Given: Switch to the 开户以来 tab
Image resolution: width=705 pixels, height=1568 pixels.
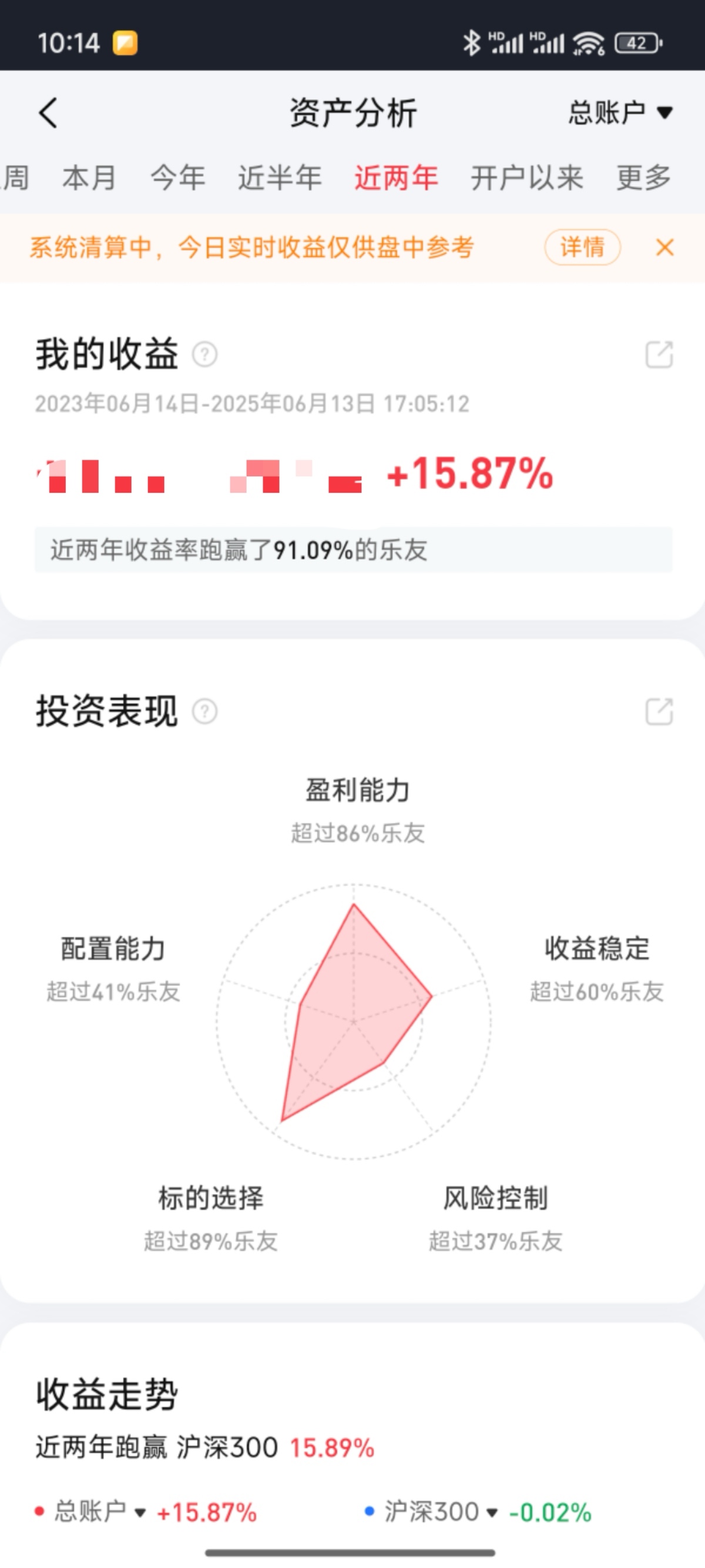Looking at the screenshot, I should (x=527, y=178).
